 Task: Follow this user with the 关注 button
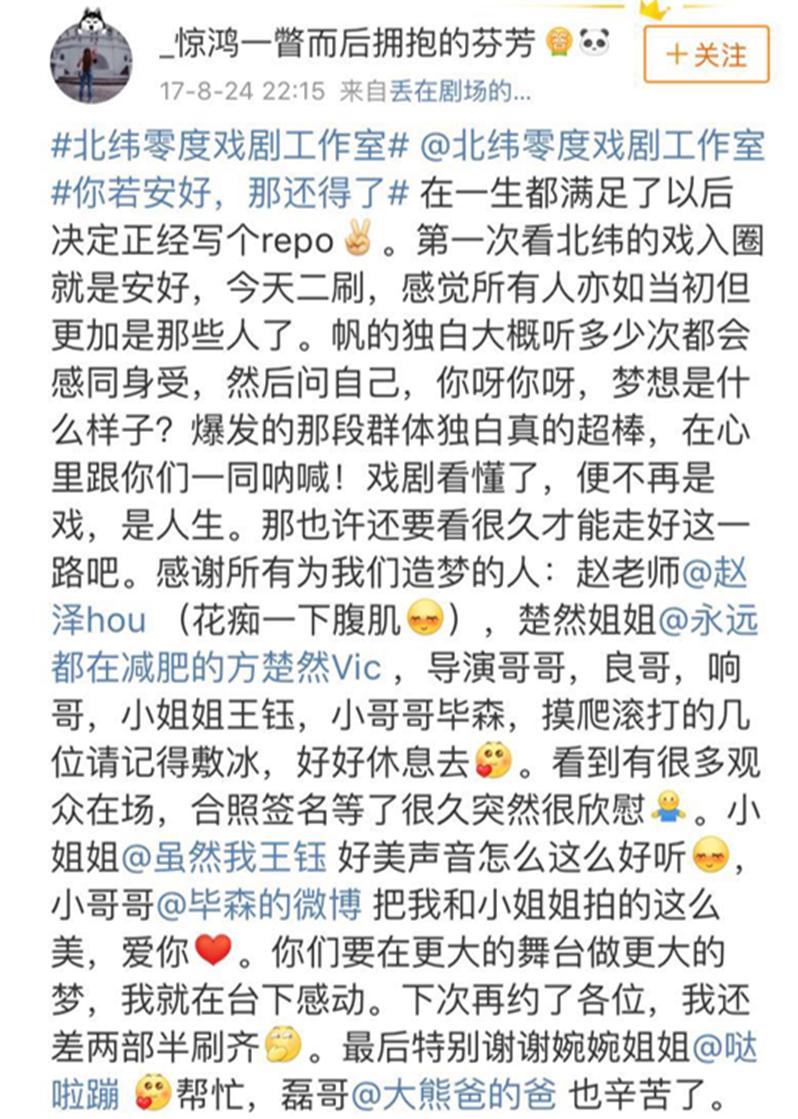click(x=706, y=53)
